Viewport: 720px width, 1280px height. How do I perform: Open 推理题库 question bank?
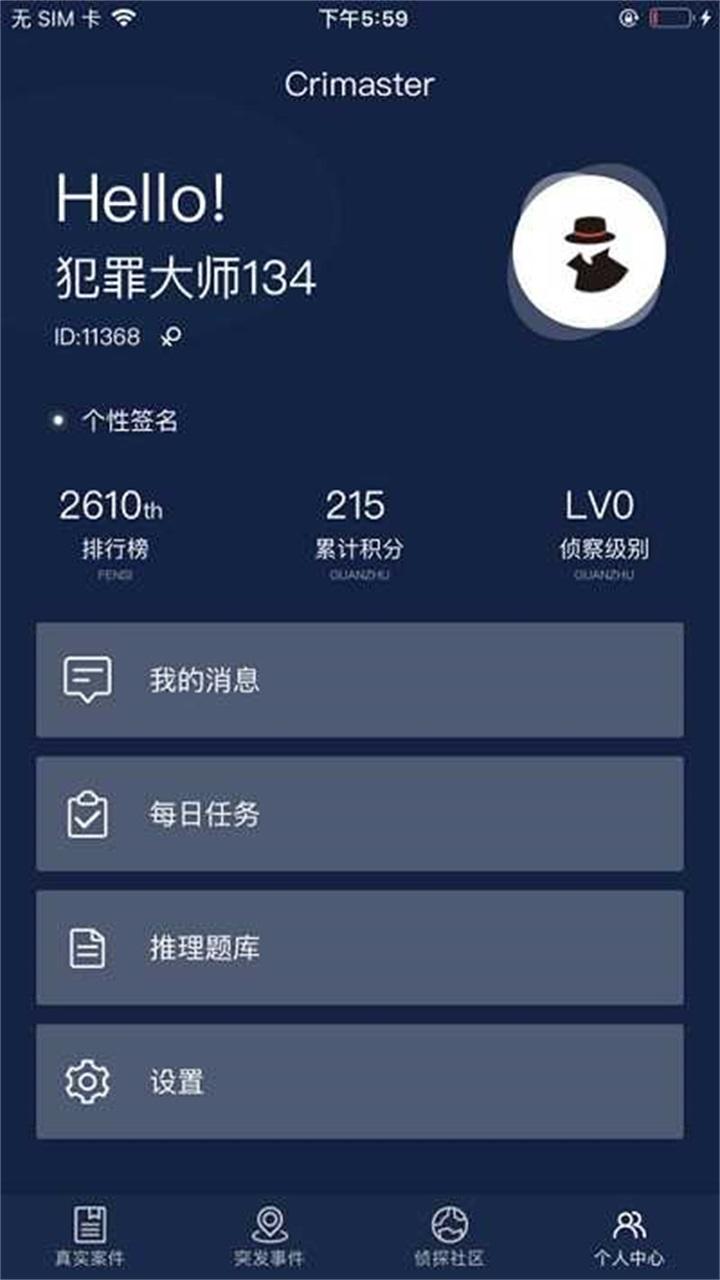[x=360, y=948]
